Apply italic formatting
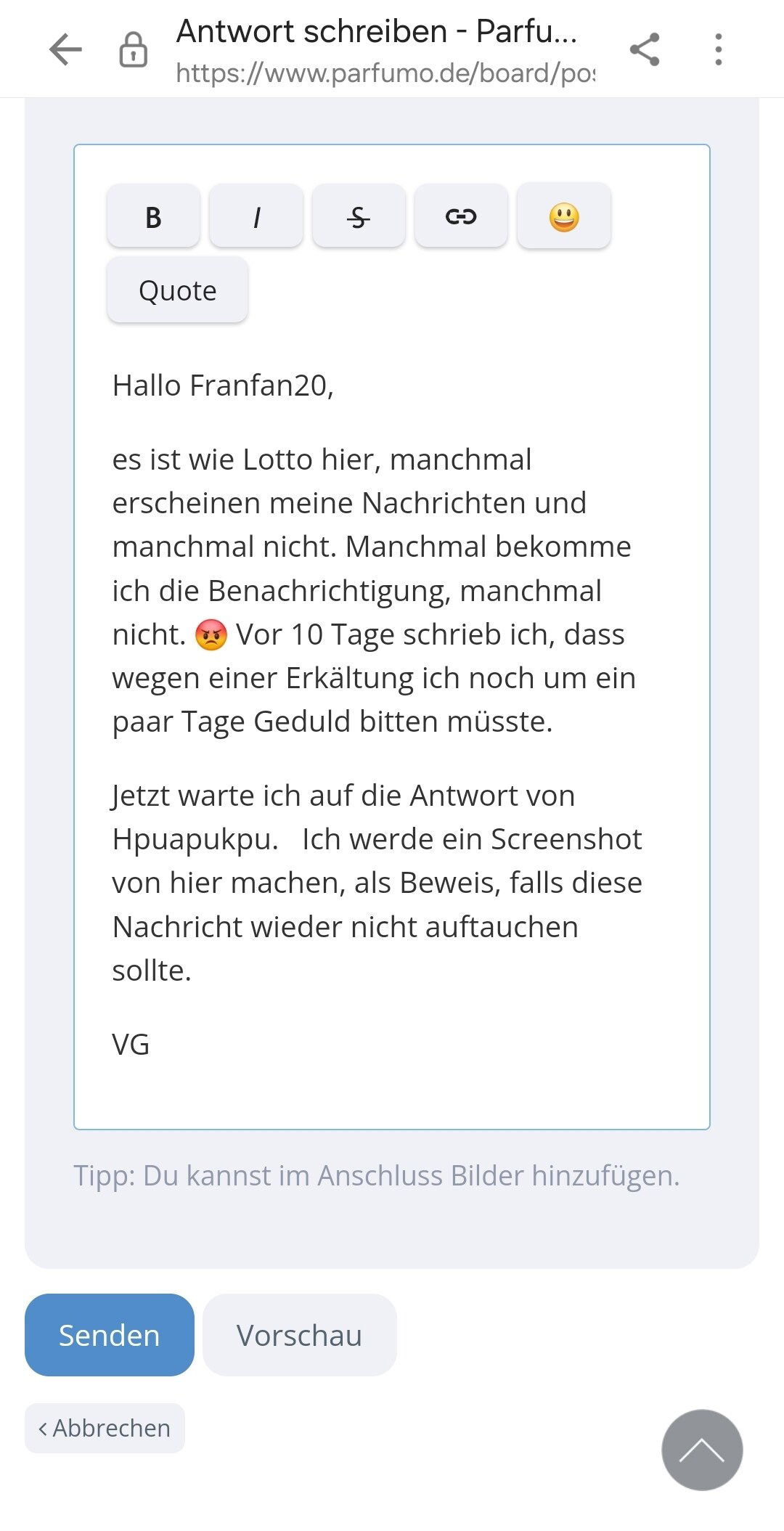This screenshot has width=784, height=1531. [256, 216]
